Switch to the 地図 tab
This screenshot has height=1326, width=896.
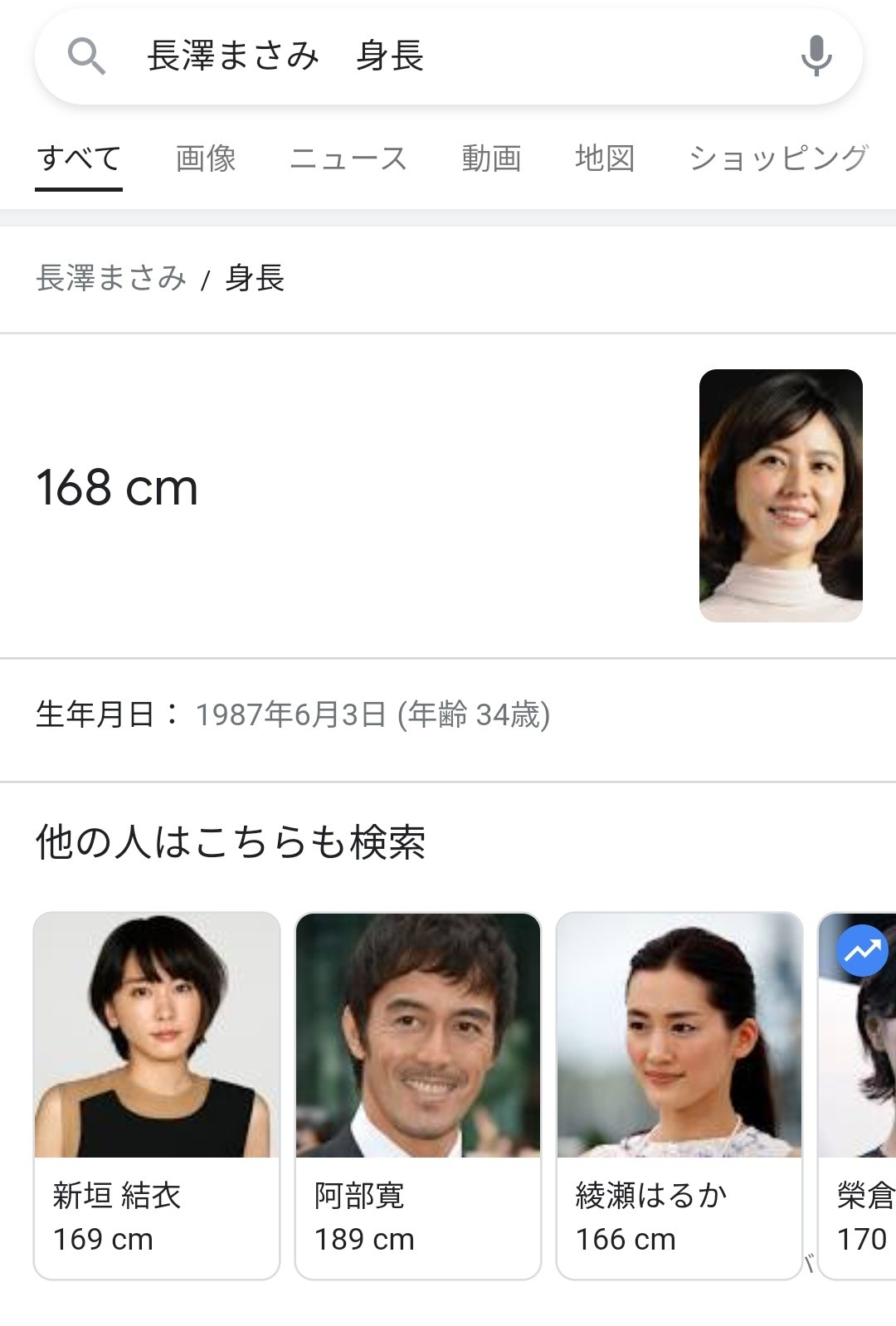pyautogui.click(x=605, y=158)
